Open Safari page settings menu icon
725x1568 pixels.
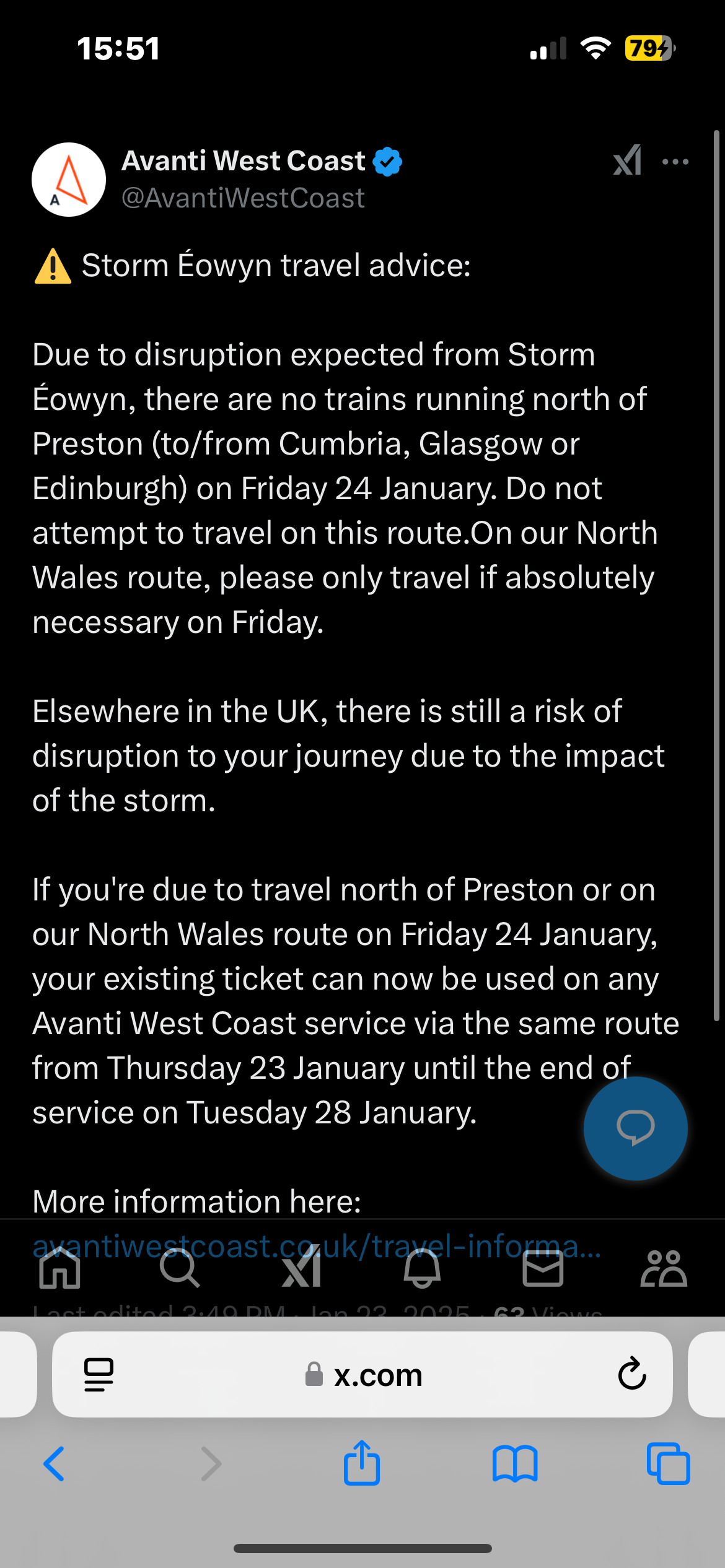(x=99, y=1375)
